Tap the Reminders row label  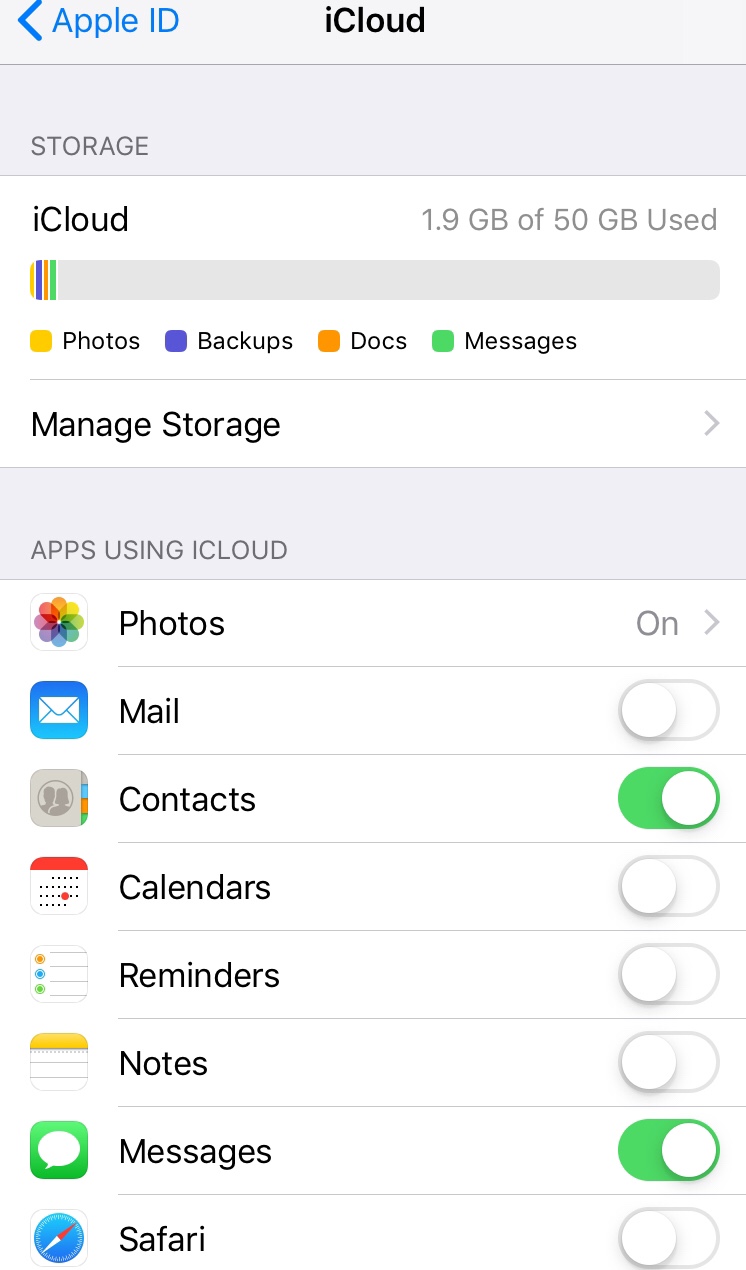point(199,974)
